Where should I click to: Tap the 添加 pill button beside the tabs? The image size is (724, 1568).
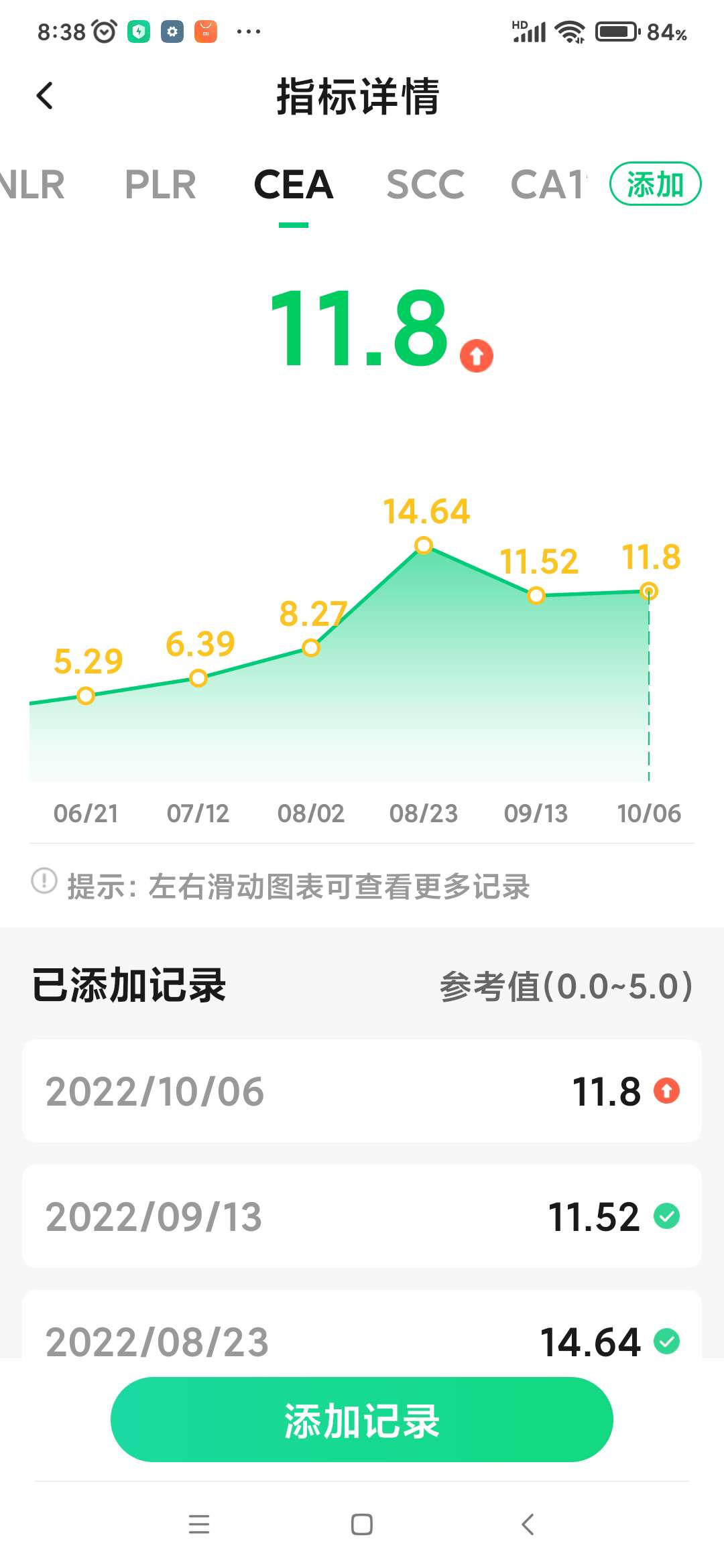(x=654, y=184)
